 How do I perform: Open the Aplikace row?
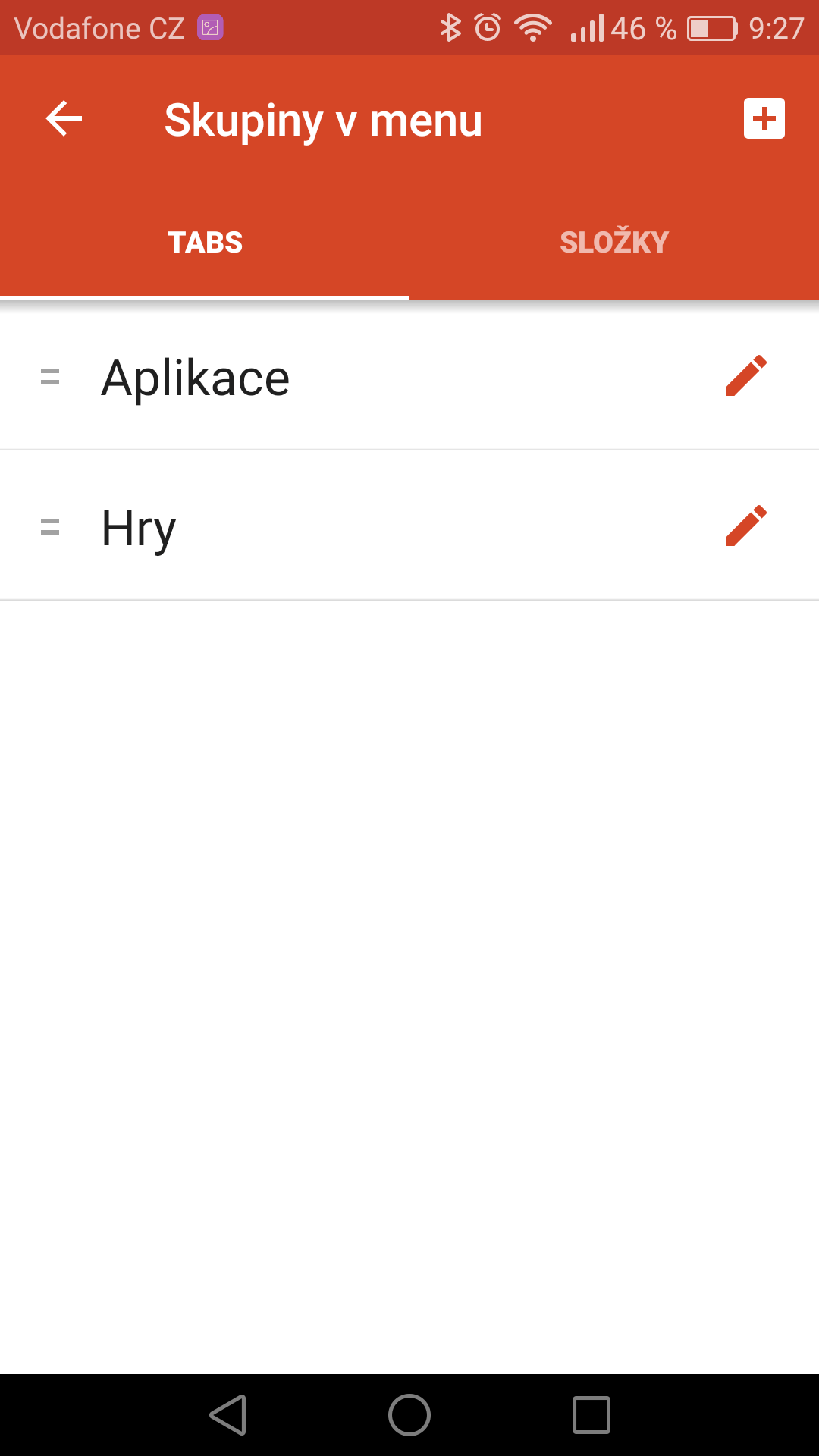pyautogui.click(x=409, y=376)
